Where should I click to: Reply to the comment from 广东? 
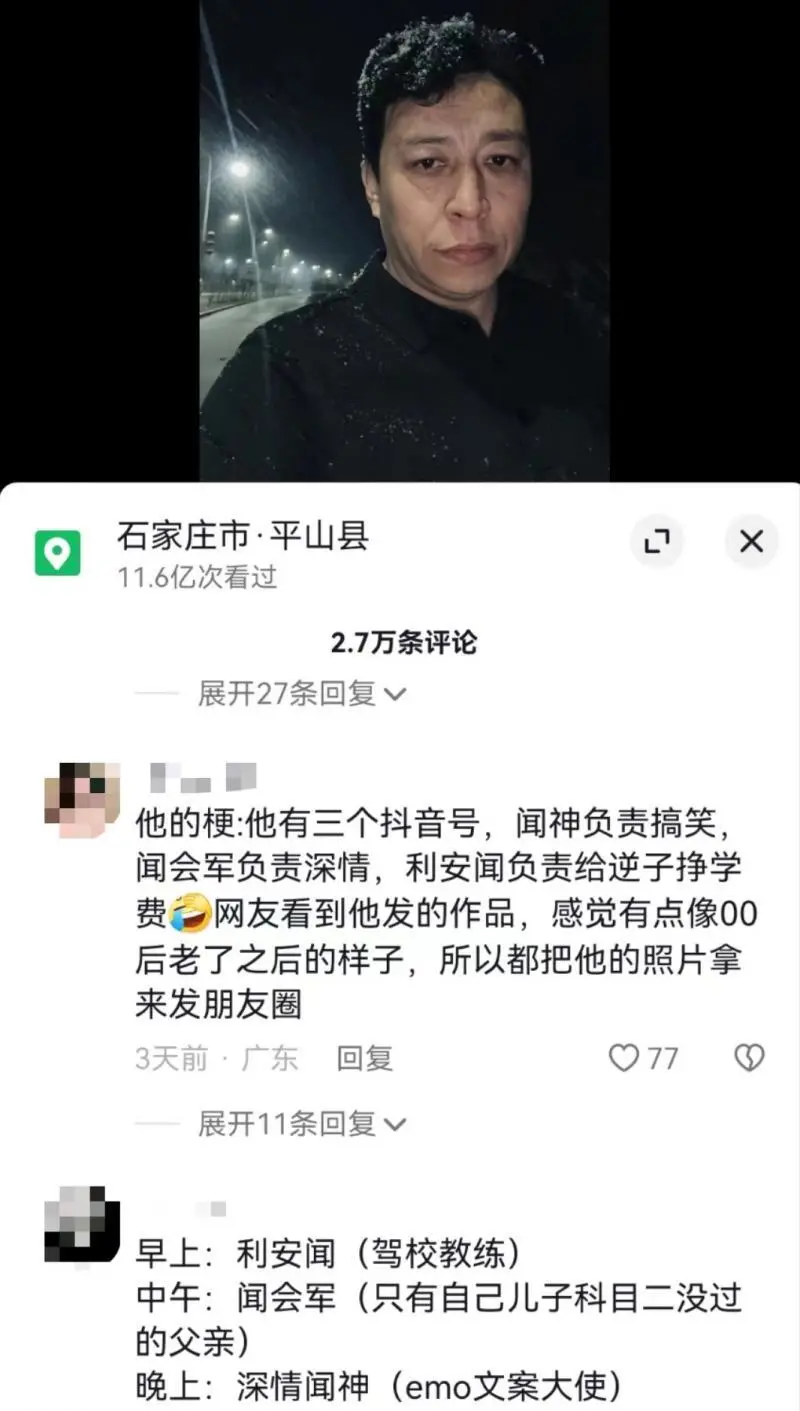pos(365,1058)
